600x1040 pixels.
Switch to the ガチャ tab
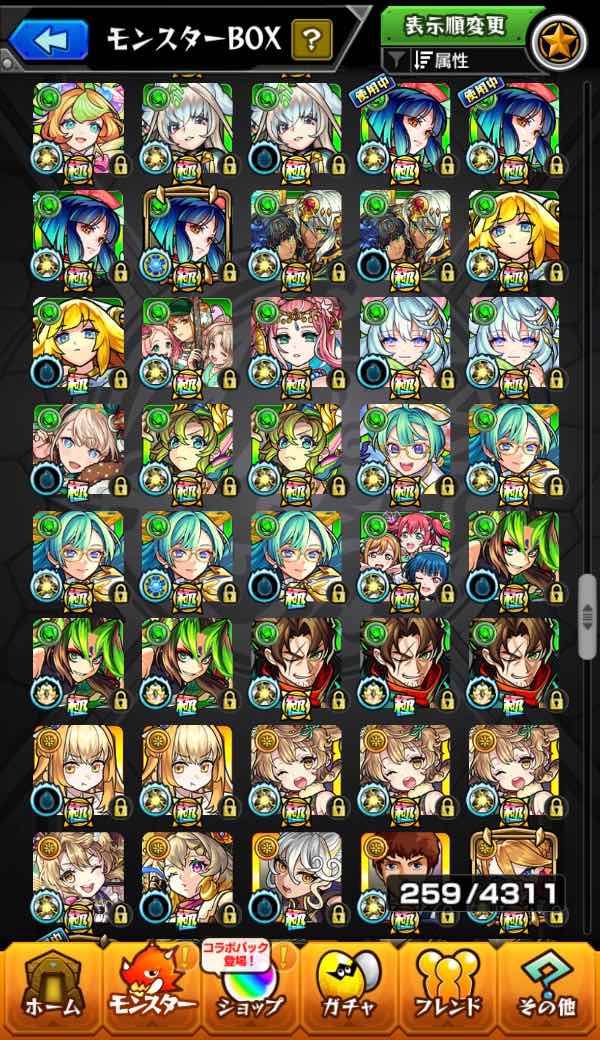350,992
